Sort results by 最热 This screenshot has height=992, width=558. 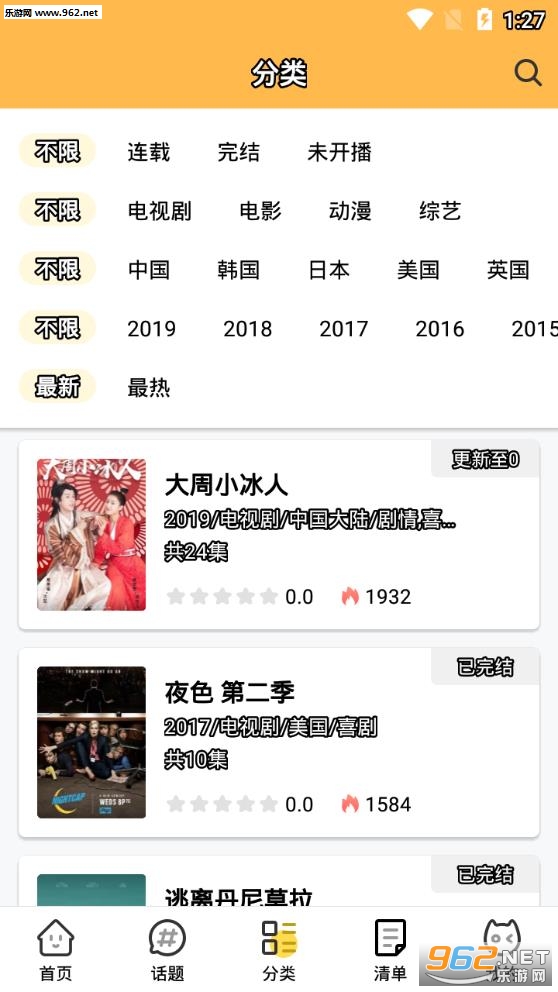(149, 387)
